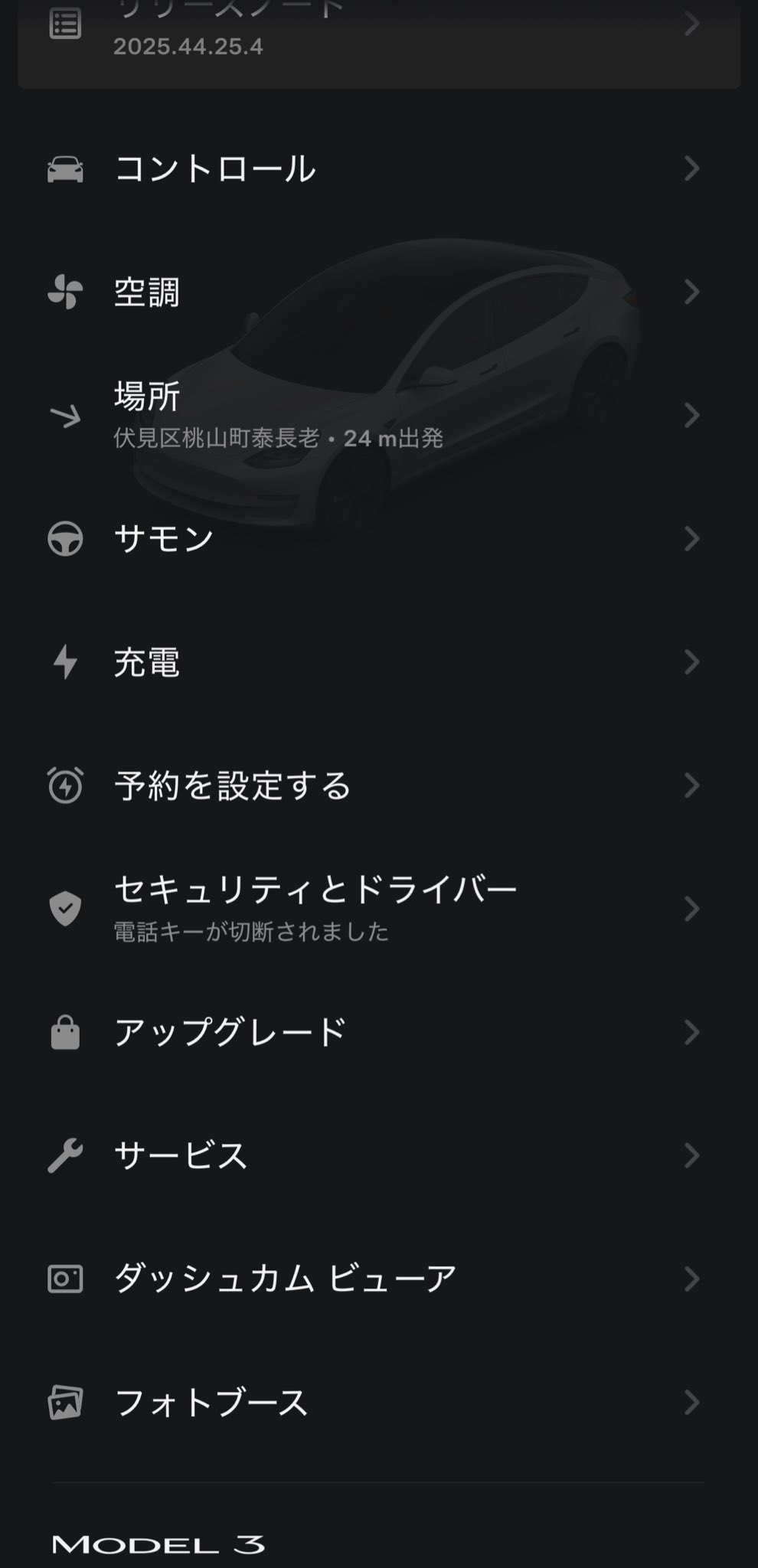Open フォトブース photo booth
The height and width of the screenshot is (1568, 758).
[x=378, y=1403]
